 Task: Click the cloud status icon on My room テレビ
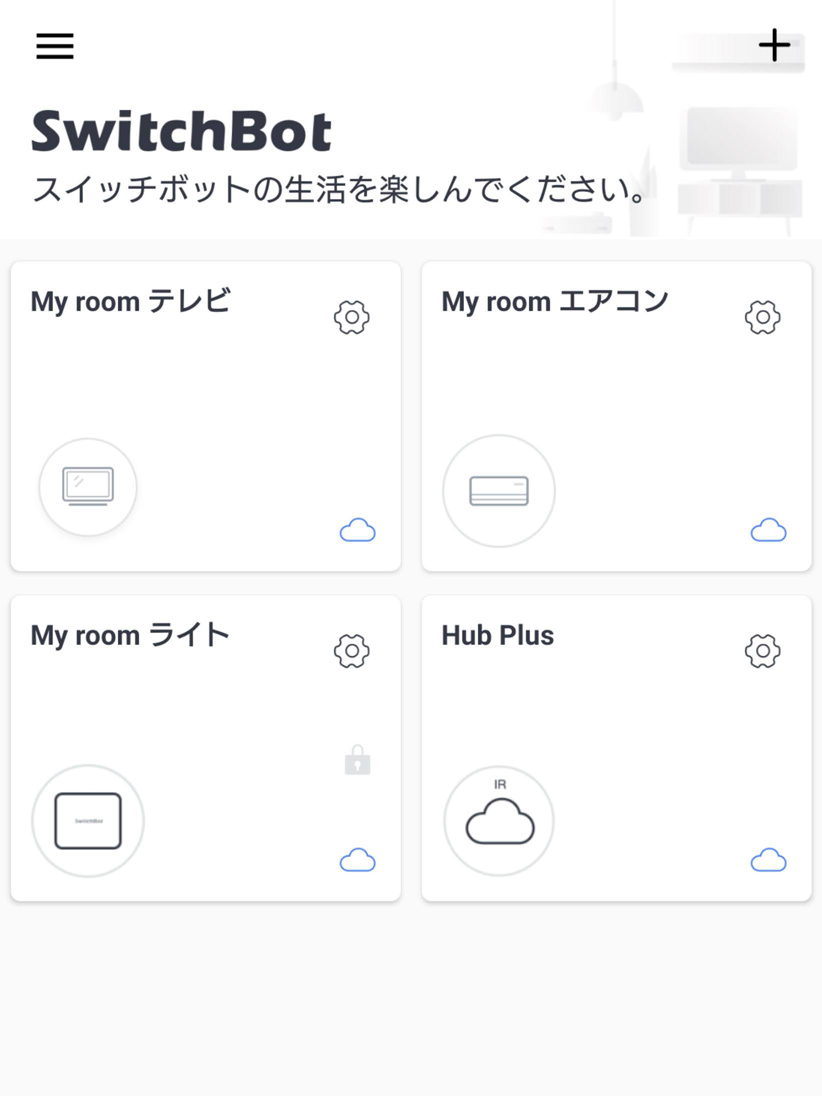coord(357,530)
